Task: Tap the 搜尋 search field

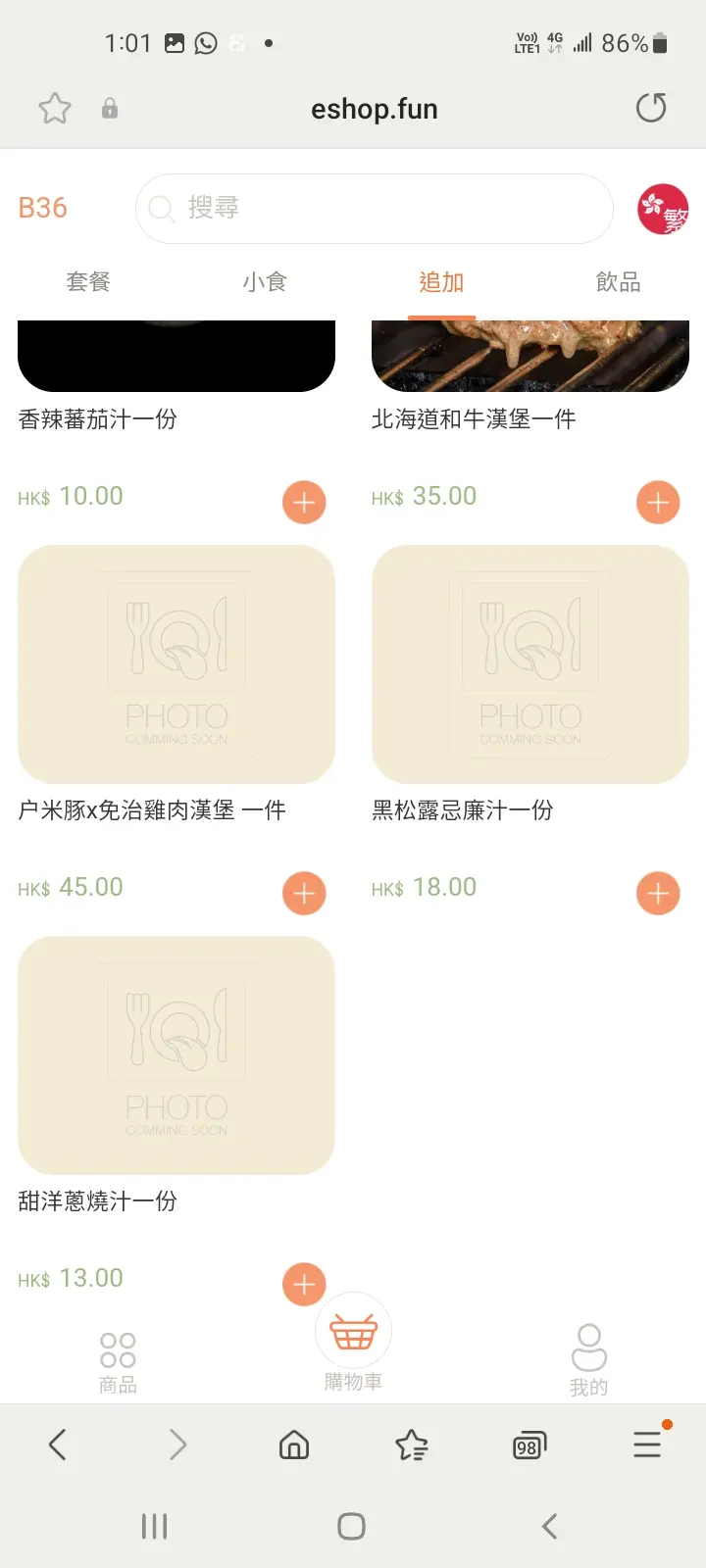Action: [x=373, y=209]
